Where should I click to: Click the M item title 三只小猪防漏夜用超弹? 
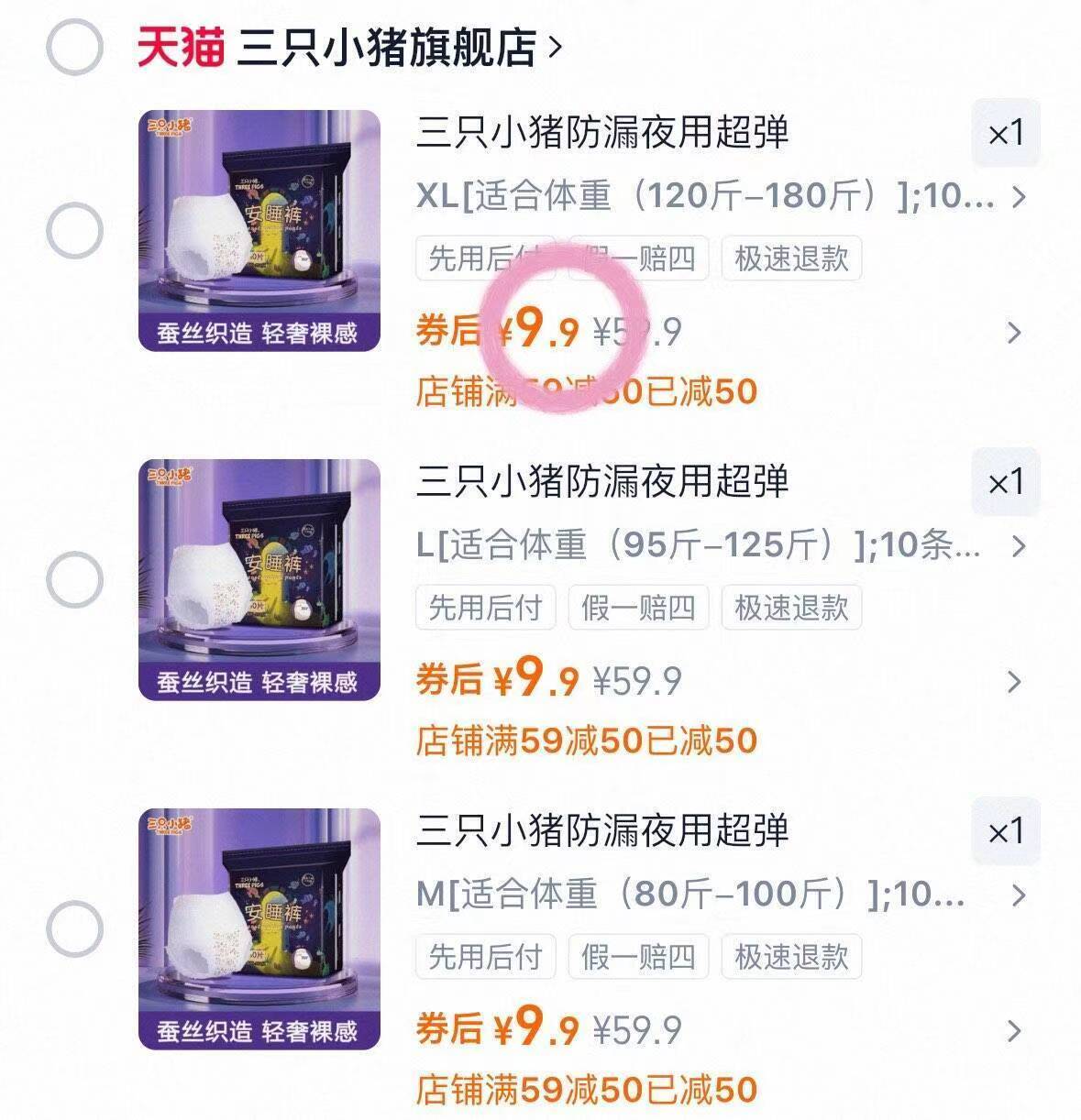coord(606,832)
